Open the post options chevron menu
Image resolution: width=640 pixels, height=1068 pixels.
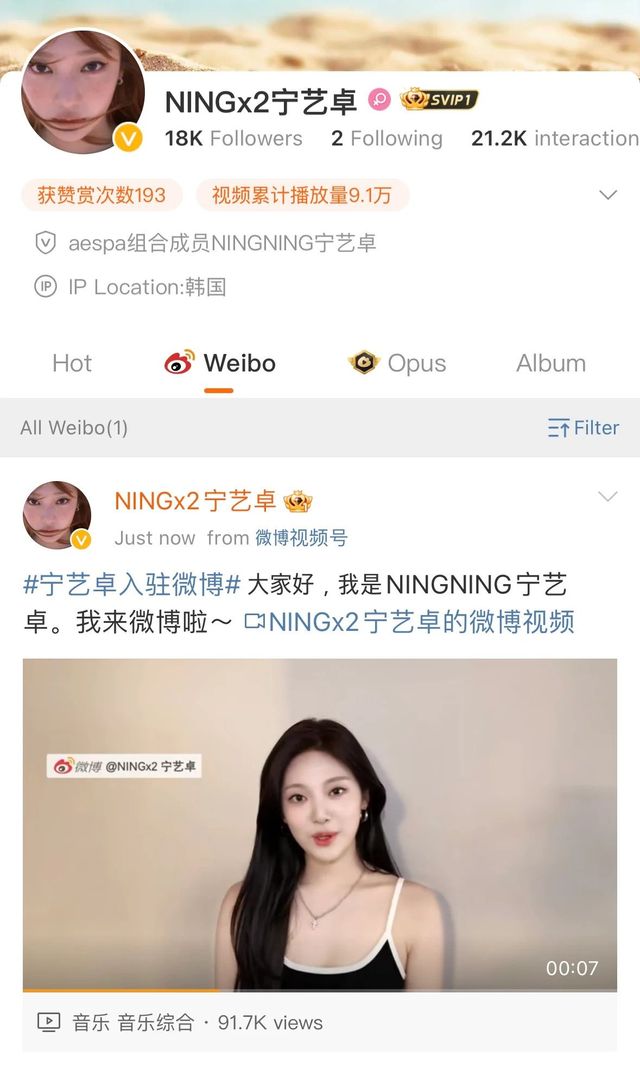point(608,497)
